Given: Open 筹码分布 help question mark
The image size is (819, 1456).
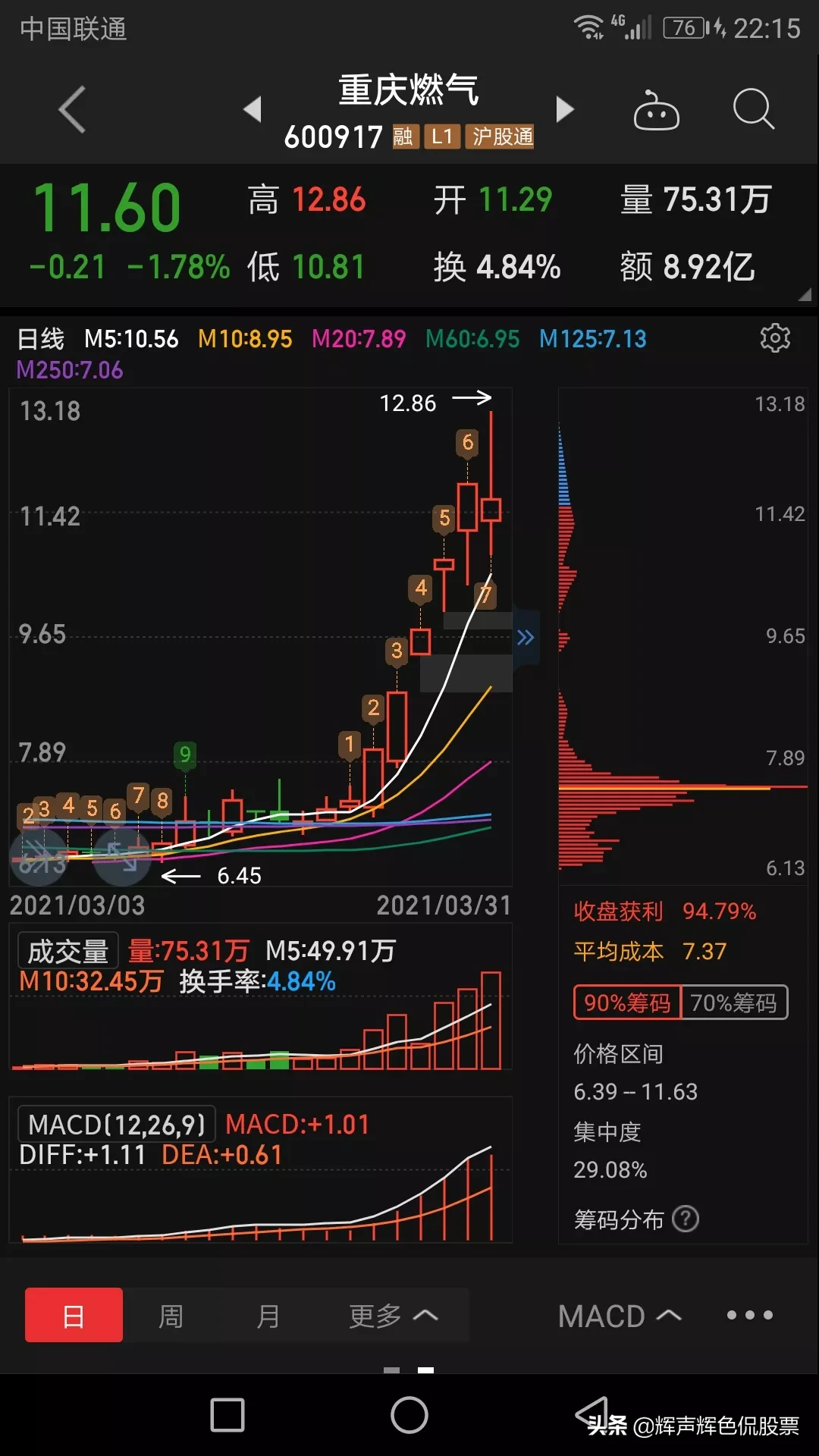Looking at the screenshot, I should pyautogui.click(x=686, y=1219).
